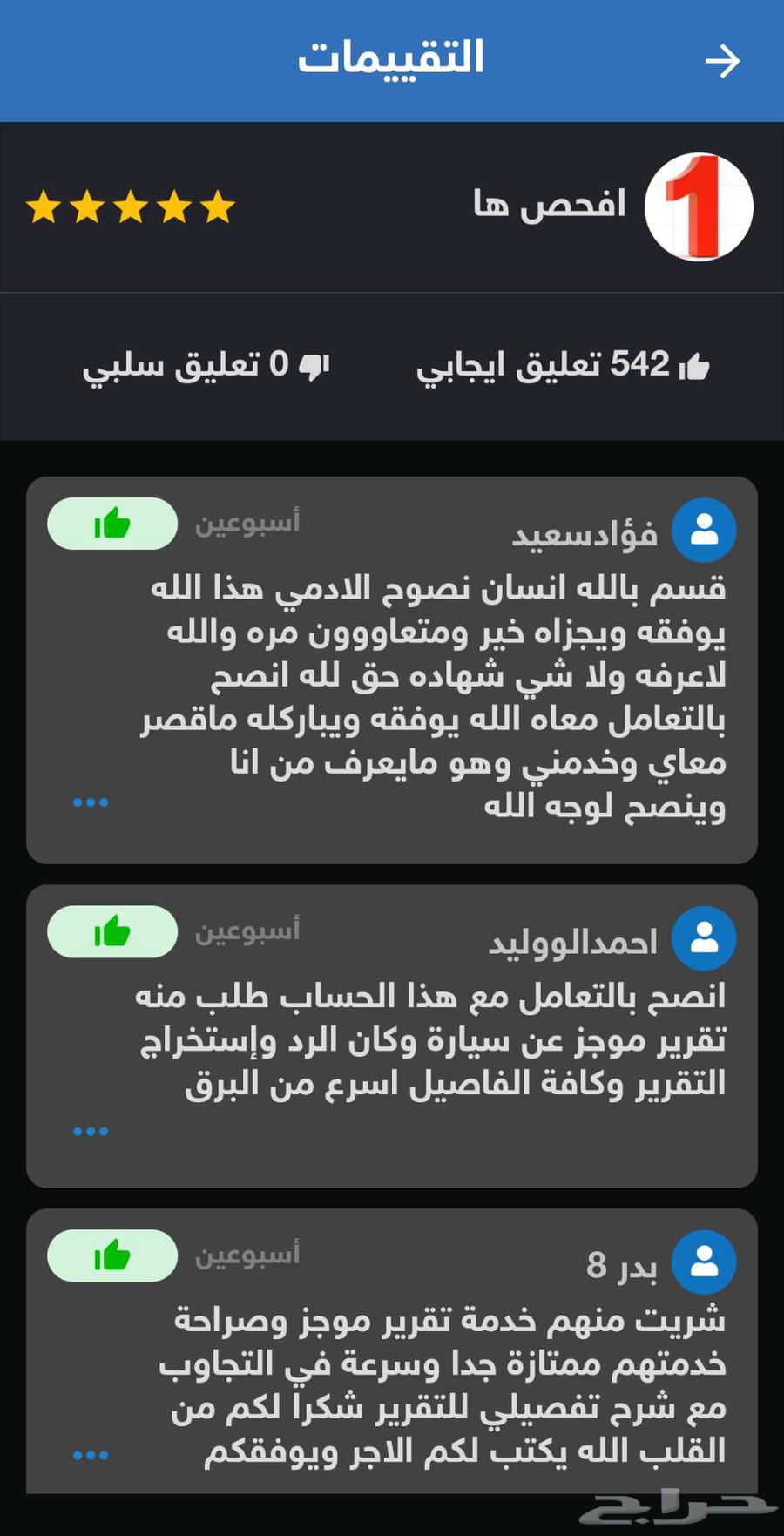The width and height of the screenshot is (784, 1536).
Task: Open بدر 8's user profile
Action: click(704, 1262)
